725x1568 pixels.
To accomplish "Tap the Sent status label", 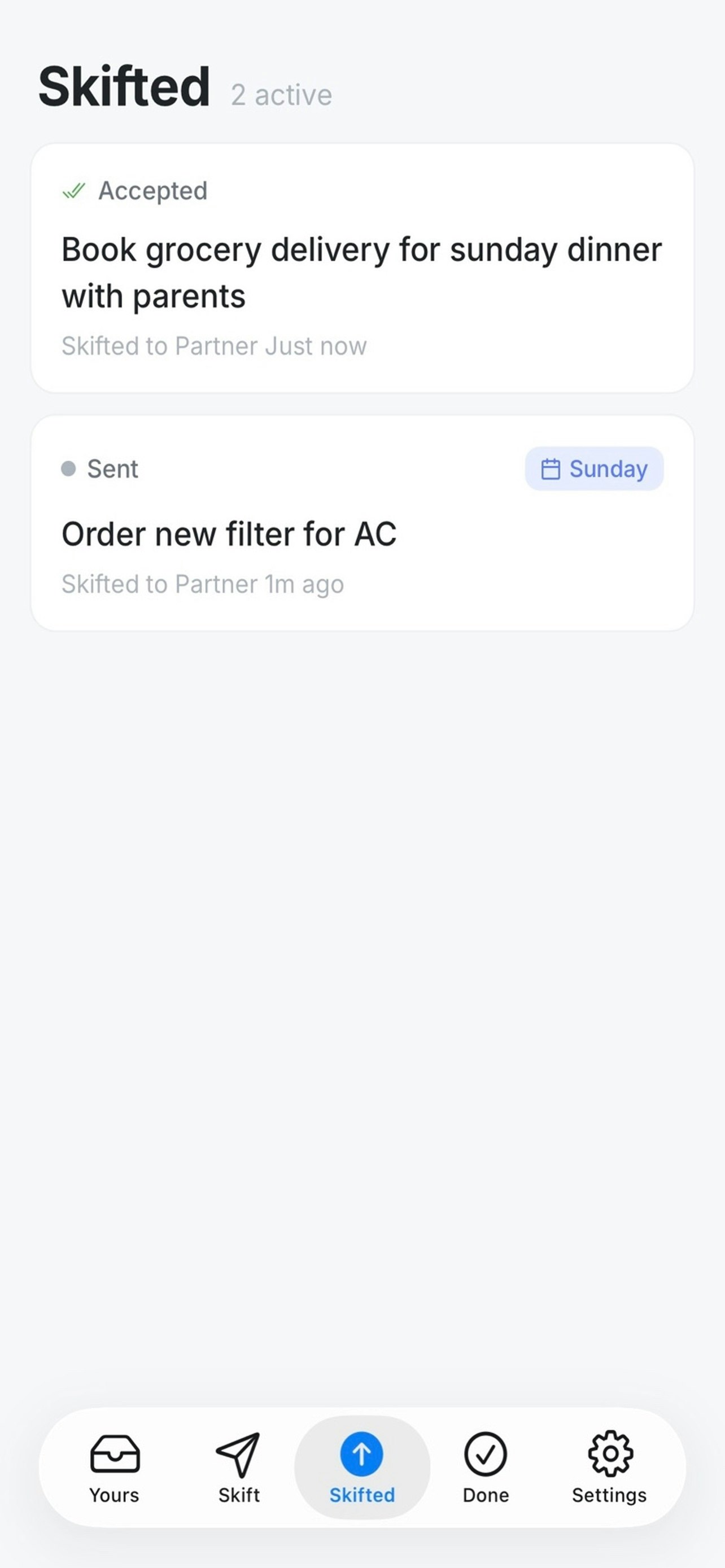I will tap(112, 468).
